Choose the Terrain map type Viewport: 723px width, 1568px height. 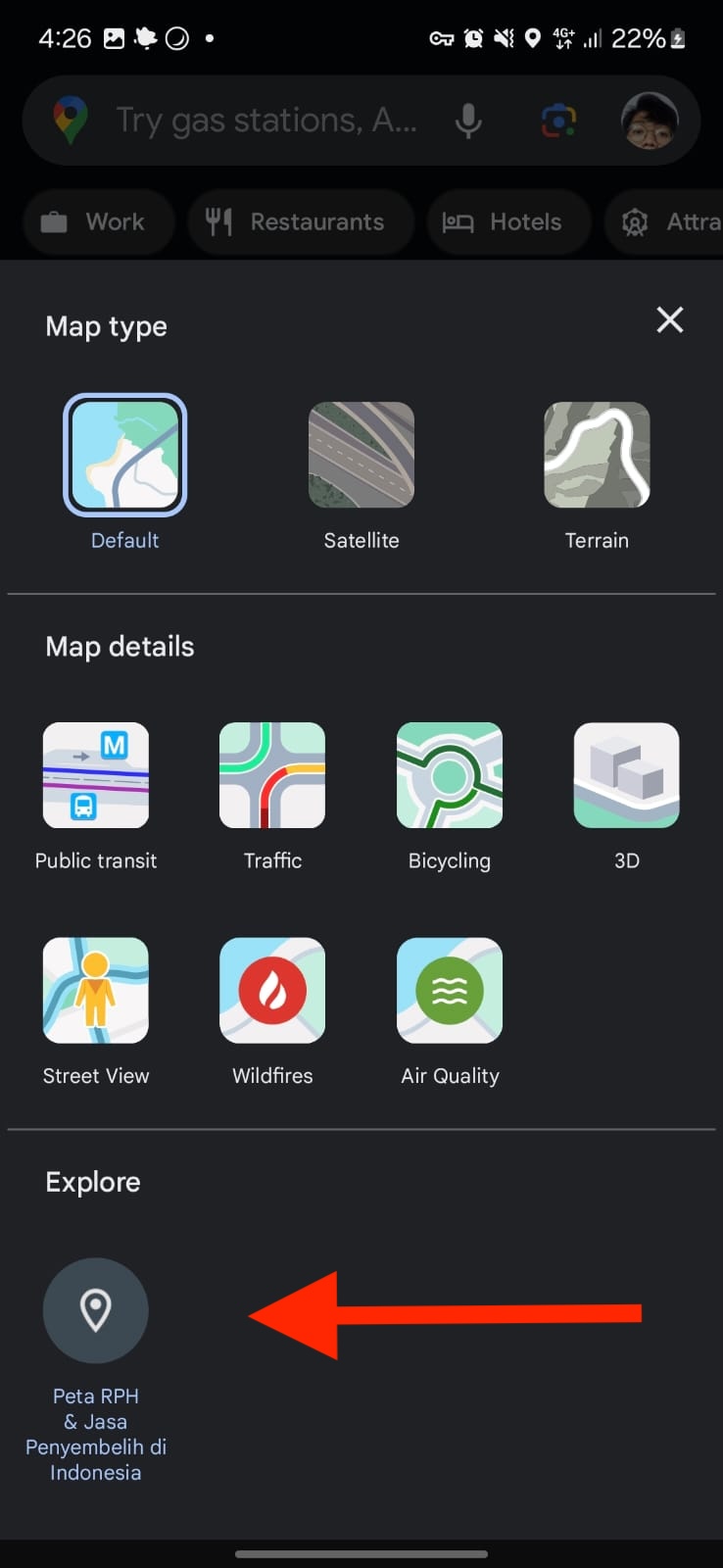coord(597,456)
